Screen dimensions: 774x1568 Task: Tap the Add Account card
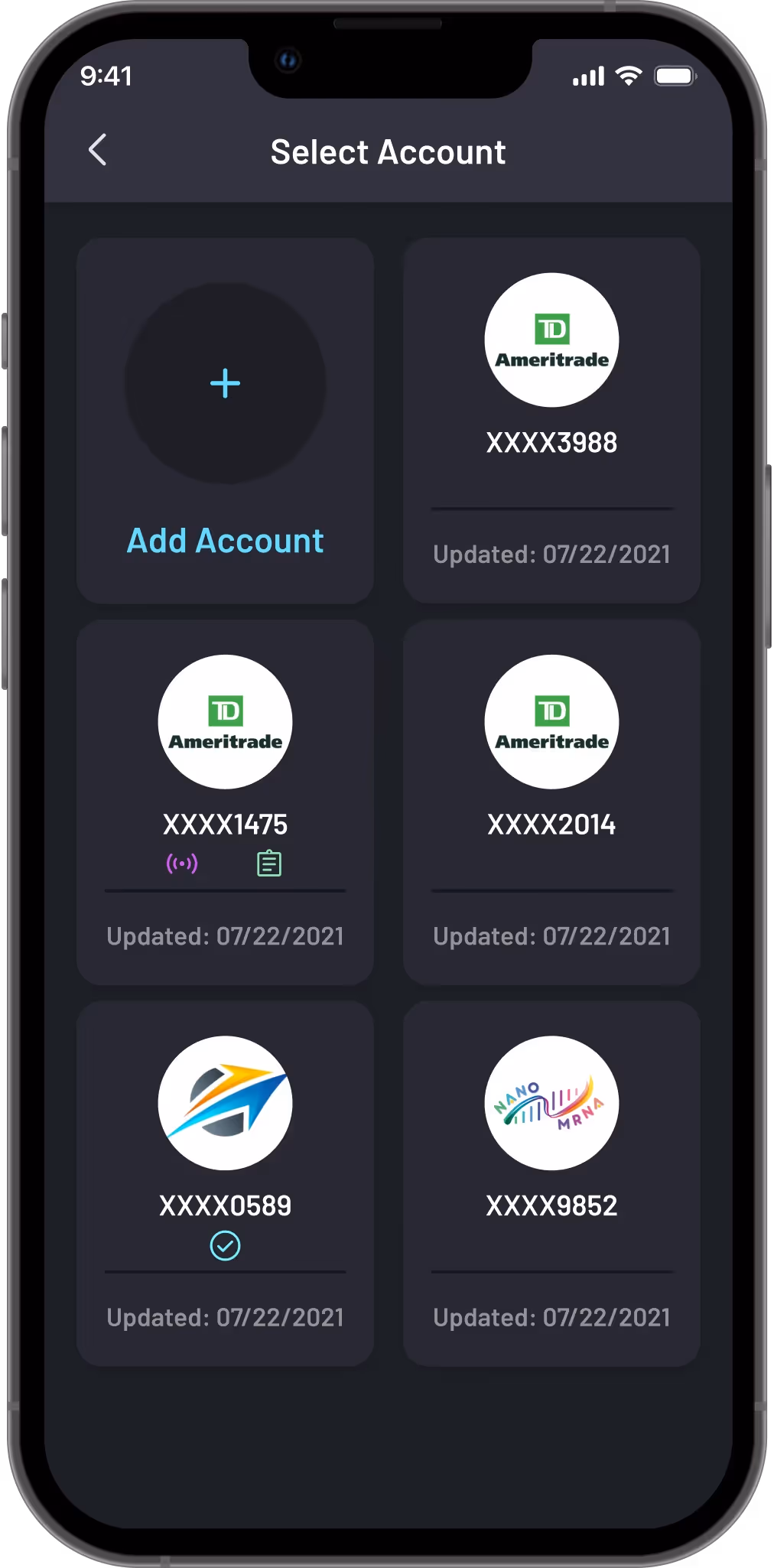click(225, 421)
